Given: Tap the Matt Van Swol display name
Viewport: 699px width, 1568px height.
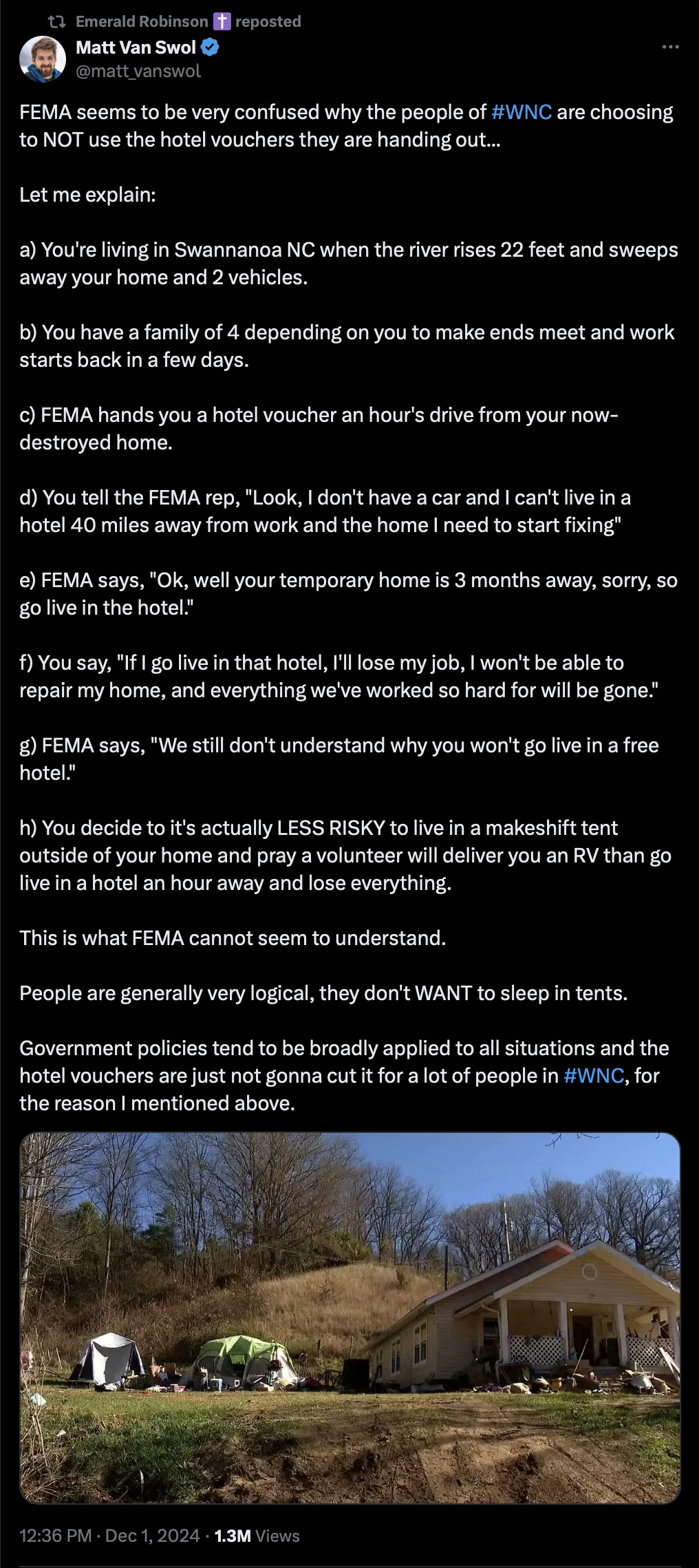Looking at the screenshot, I should coord(136,47).
